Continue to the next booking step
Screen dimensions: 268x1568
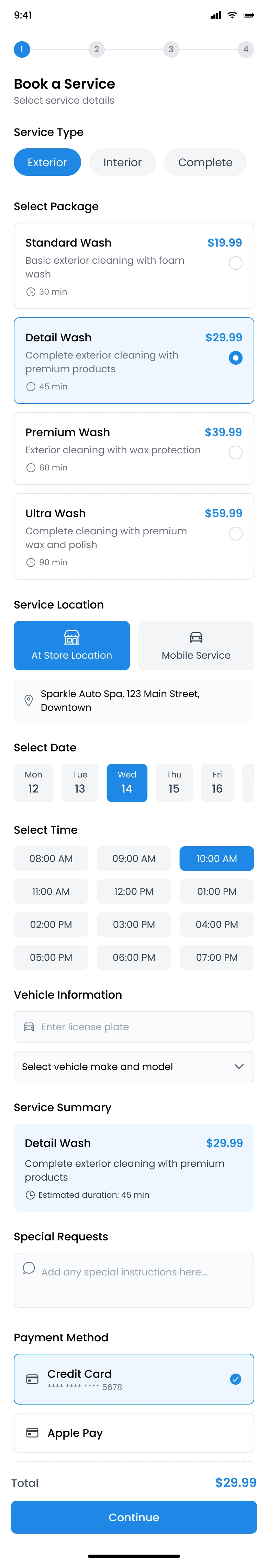click(x=133, y=1517)
